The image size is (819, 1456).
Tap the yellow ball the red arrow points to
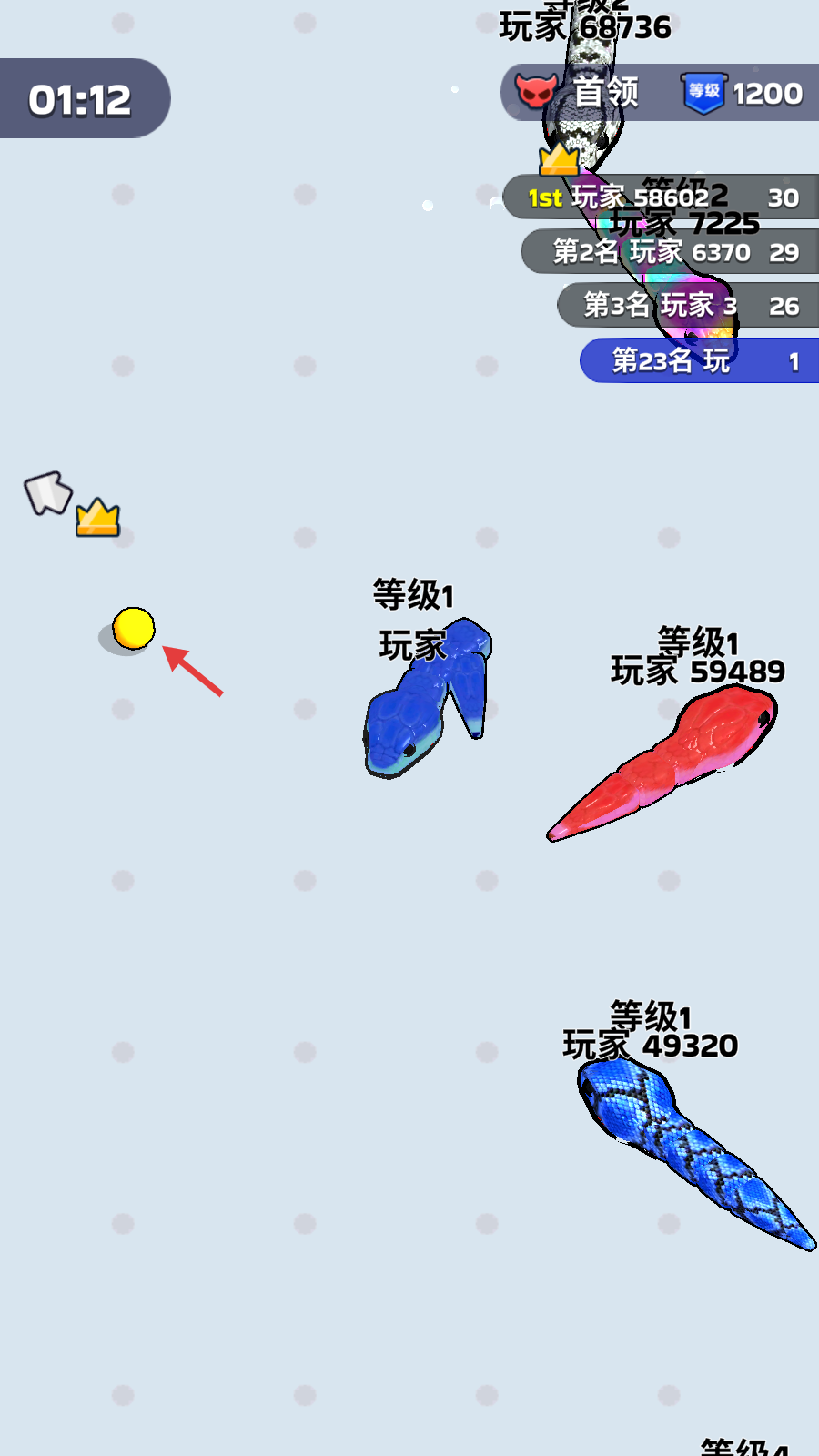point(134,628)
